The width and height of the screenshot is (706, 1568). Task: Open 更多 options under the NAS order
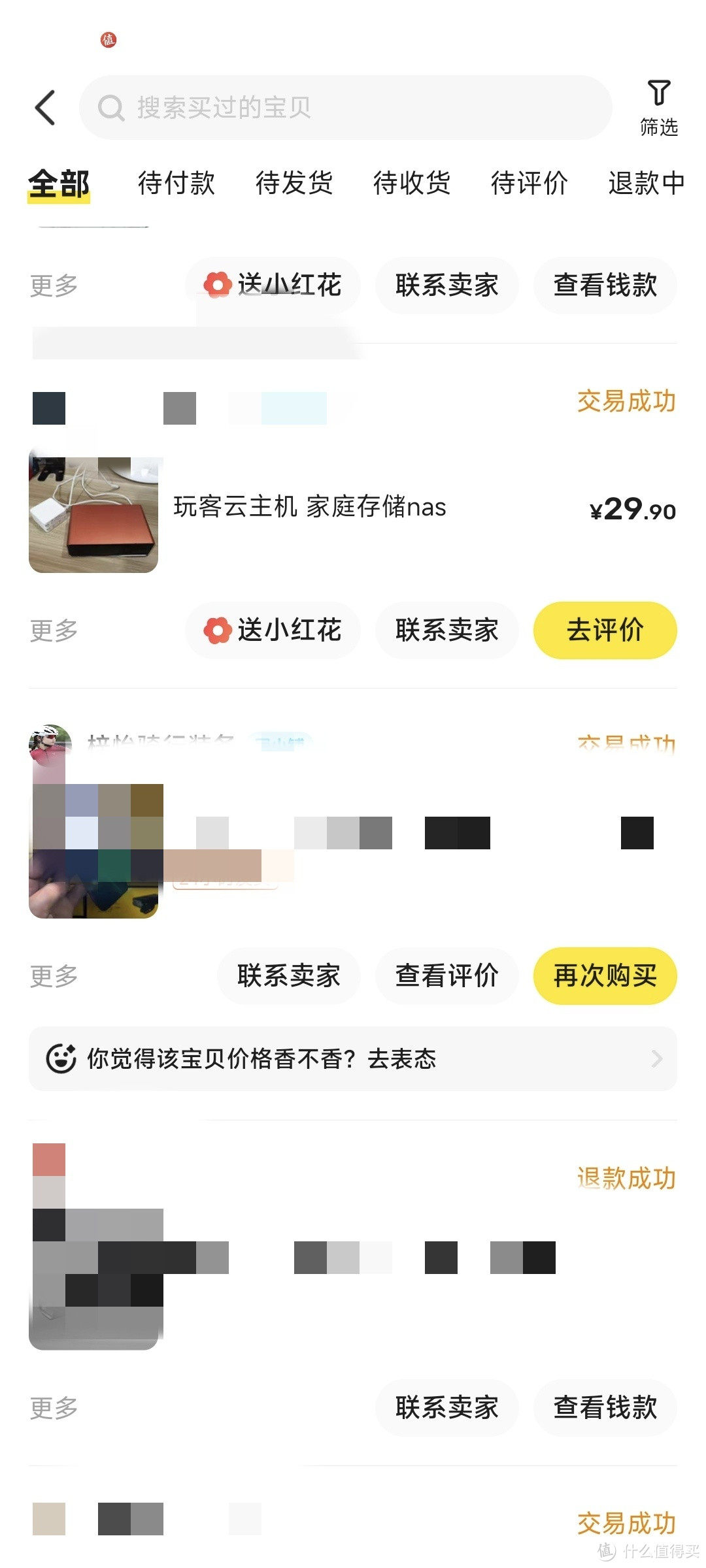[52, 630]
